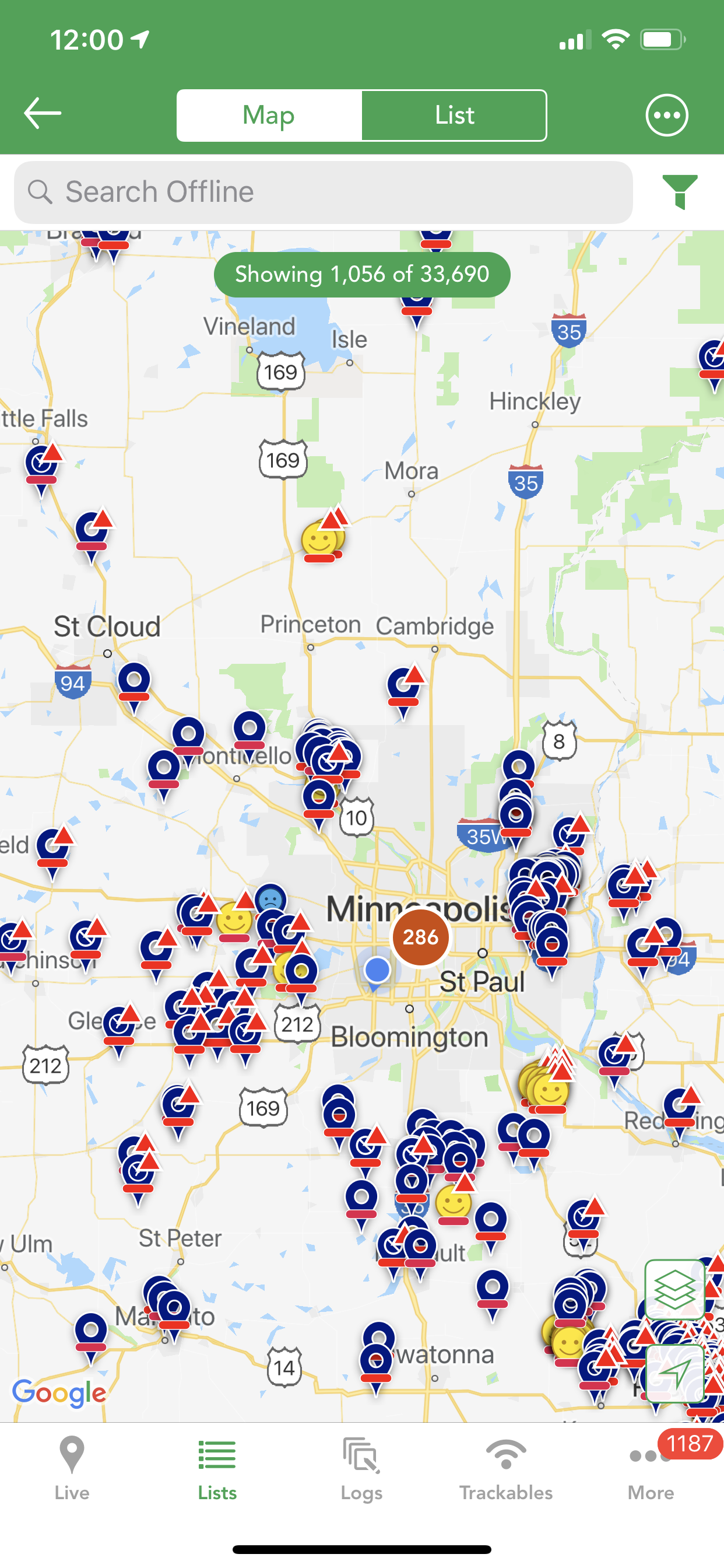Open the 286 cache cluster marker
Screen dimensions: 724x1568
click(x=420, y=936)
